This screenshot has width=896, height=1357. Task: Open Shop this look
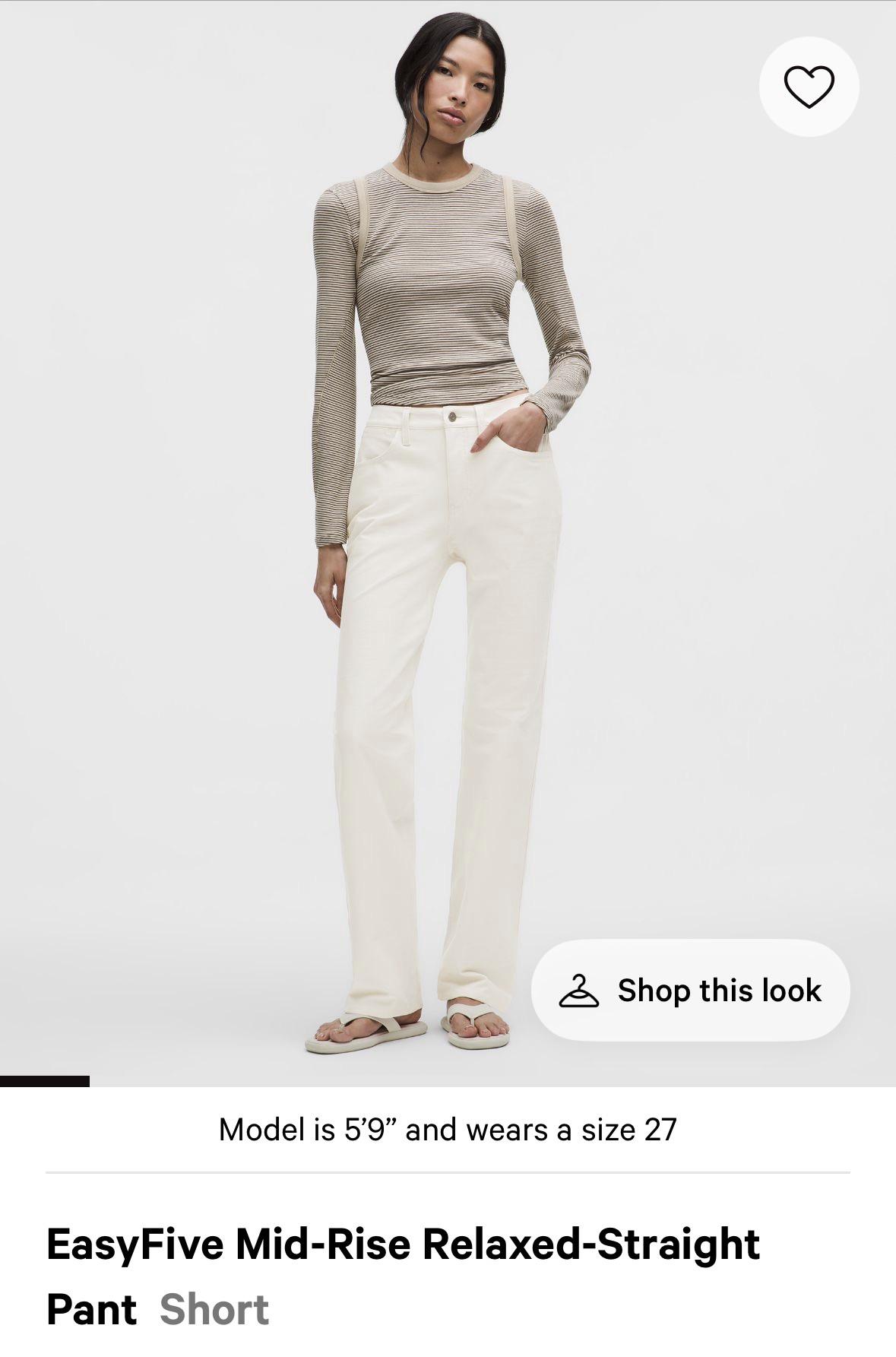690,991
